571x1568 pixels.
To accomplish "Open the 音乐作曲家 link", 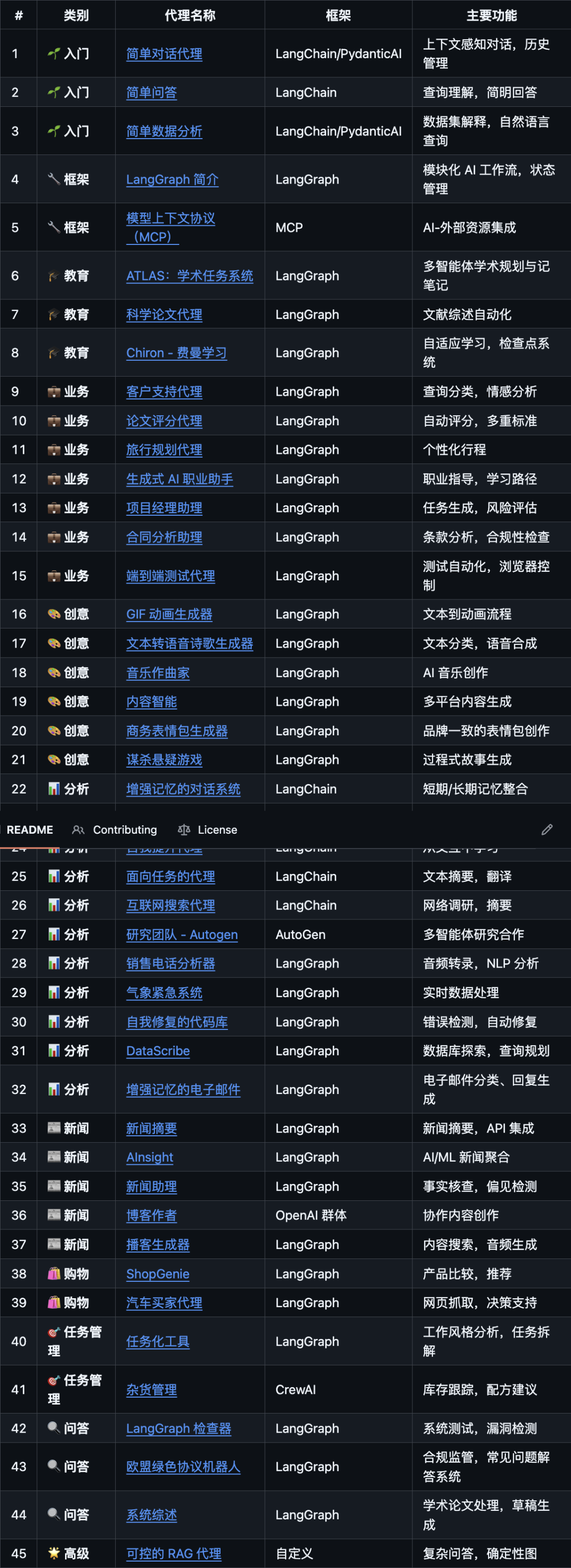I will (x=158, y=672).
